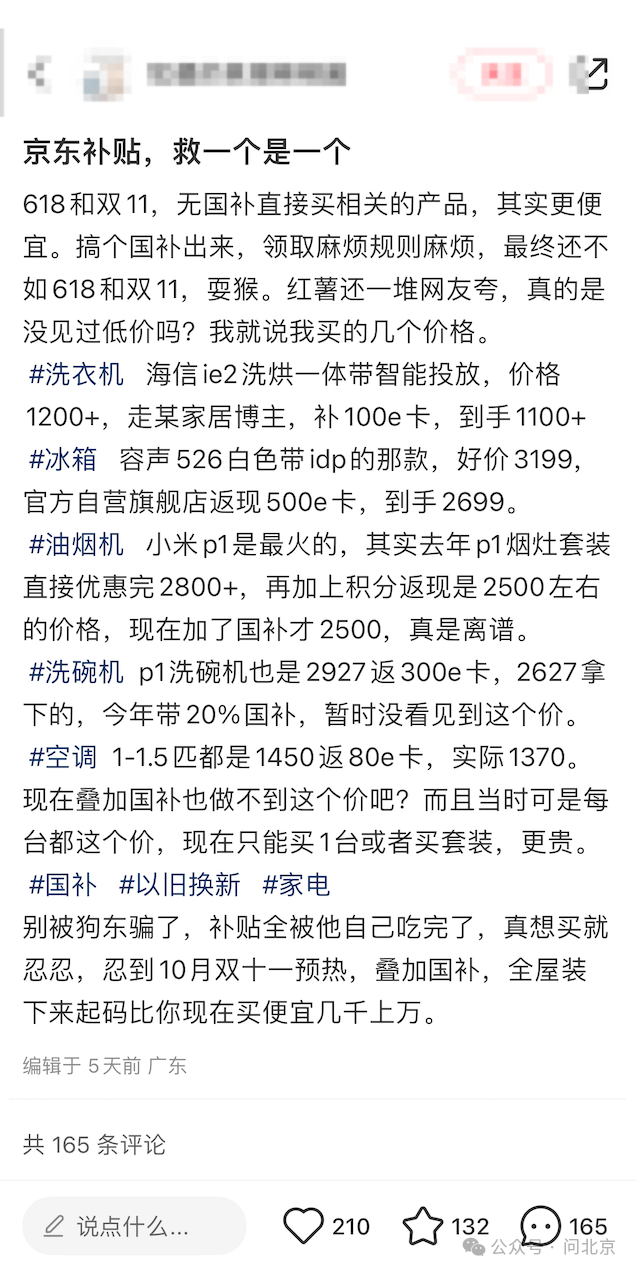The image size is (636, 1272).
Task: Open the #洗碗机 hashtag
Action: pyautogui.click(x=78, y=672)
